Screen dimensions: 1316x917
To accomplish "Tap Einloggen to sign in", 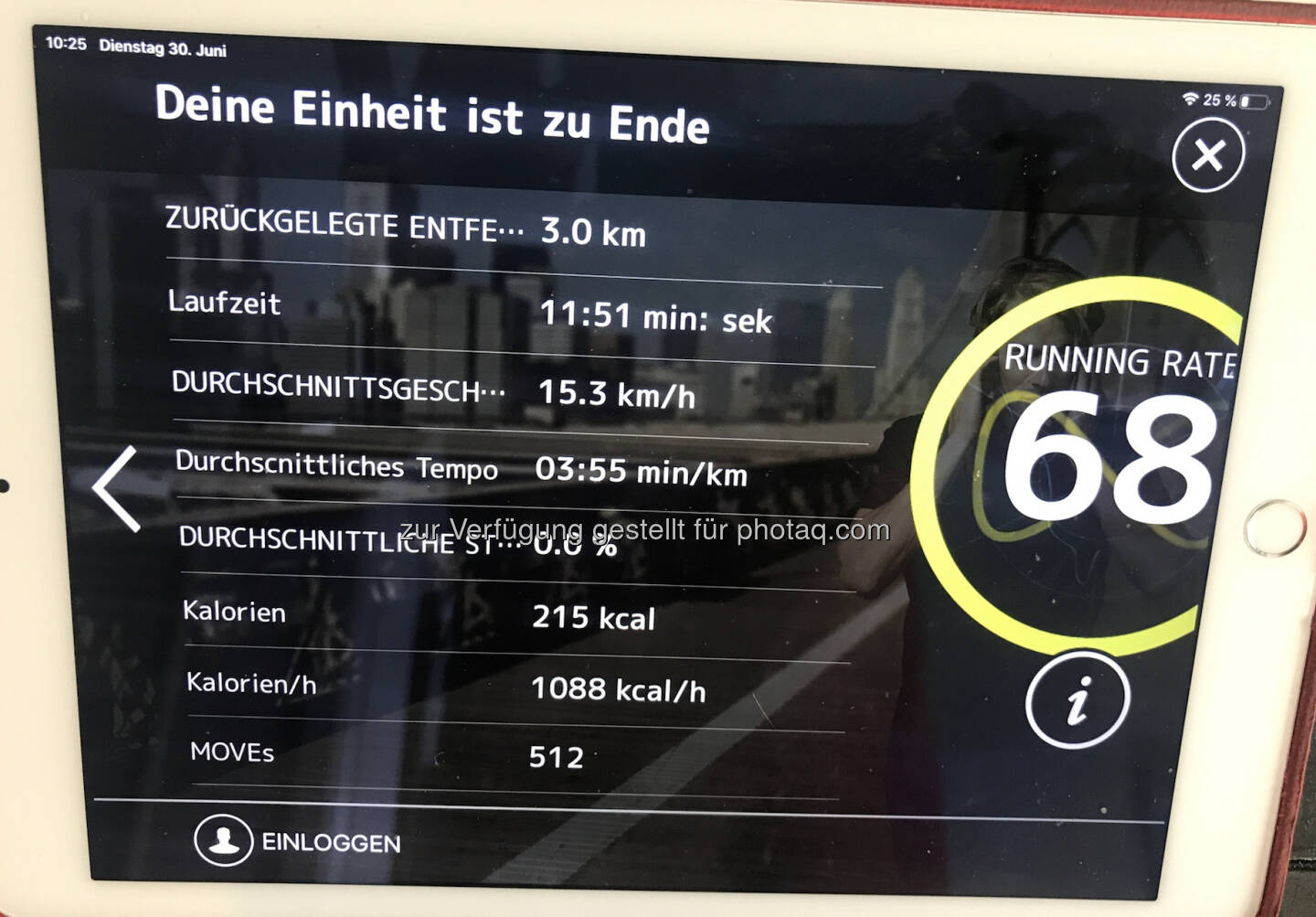I will [x=298, y=840].
